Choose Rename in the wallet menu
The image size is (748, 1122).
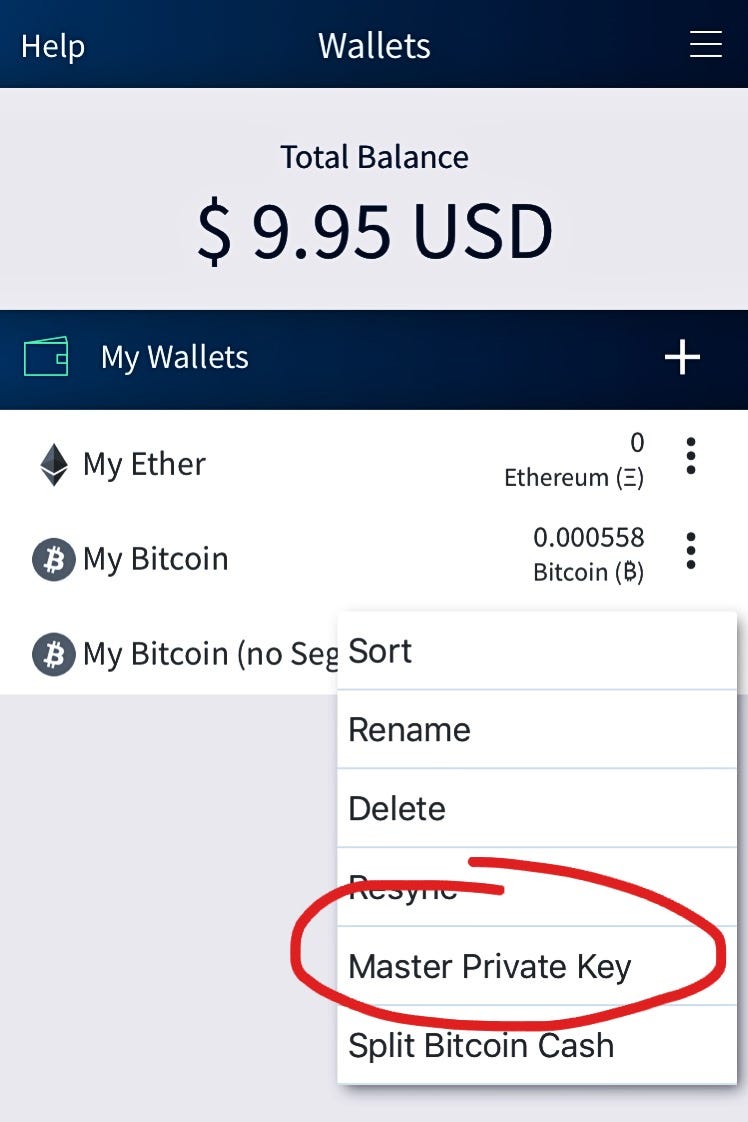[536, 729]
